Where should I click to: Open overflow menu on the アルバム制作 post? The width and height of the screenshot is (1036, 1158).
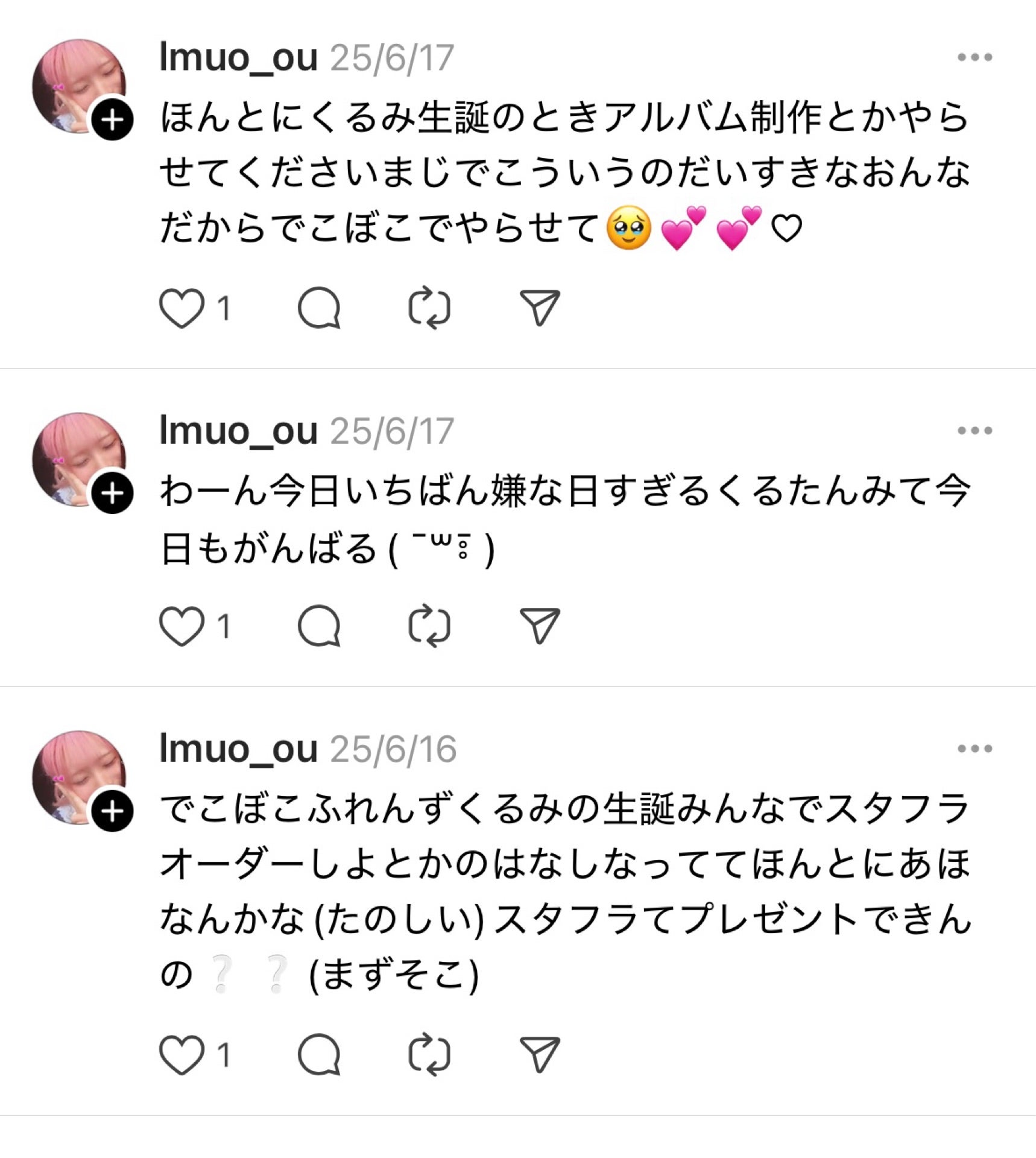[974, 58]
